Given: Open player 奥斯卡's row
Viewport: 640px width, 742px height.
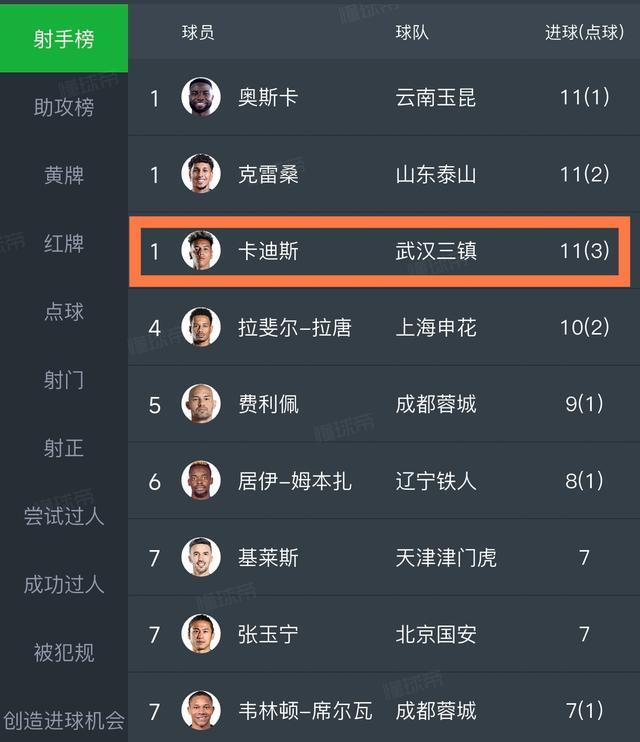Looking at the screenshot, I should [384, 97].
